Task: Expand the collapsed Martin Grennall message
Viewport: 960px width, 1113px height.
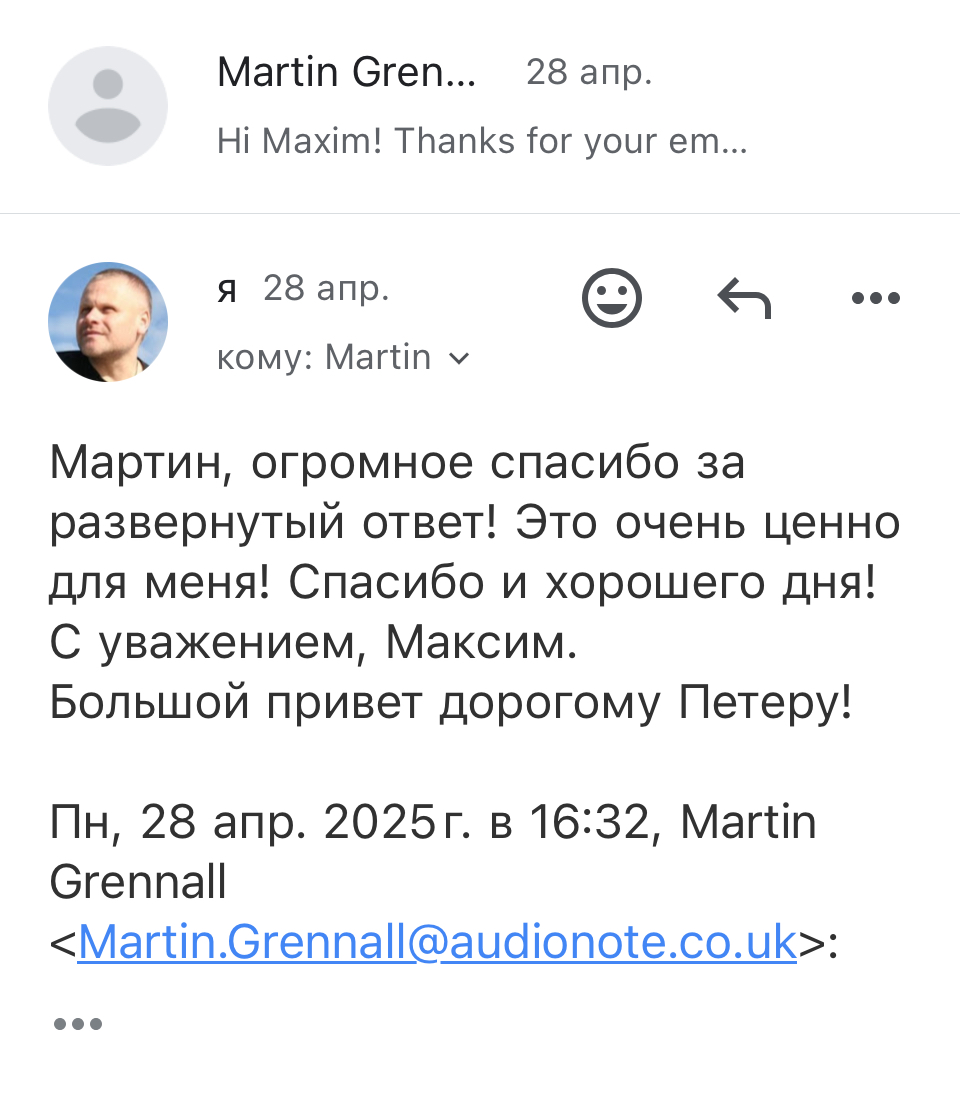Action: (x=480, y=105)
